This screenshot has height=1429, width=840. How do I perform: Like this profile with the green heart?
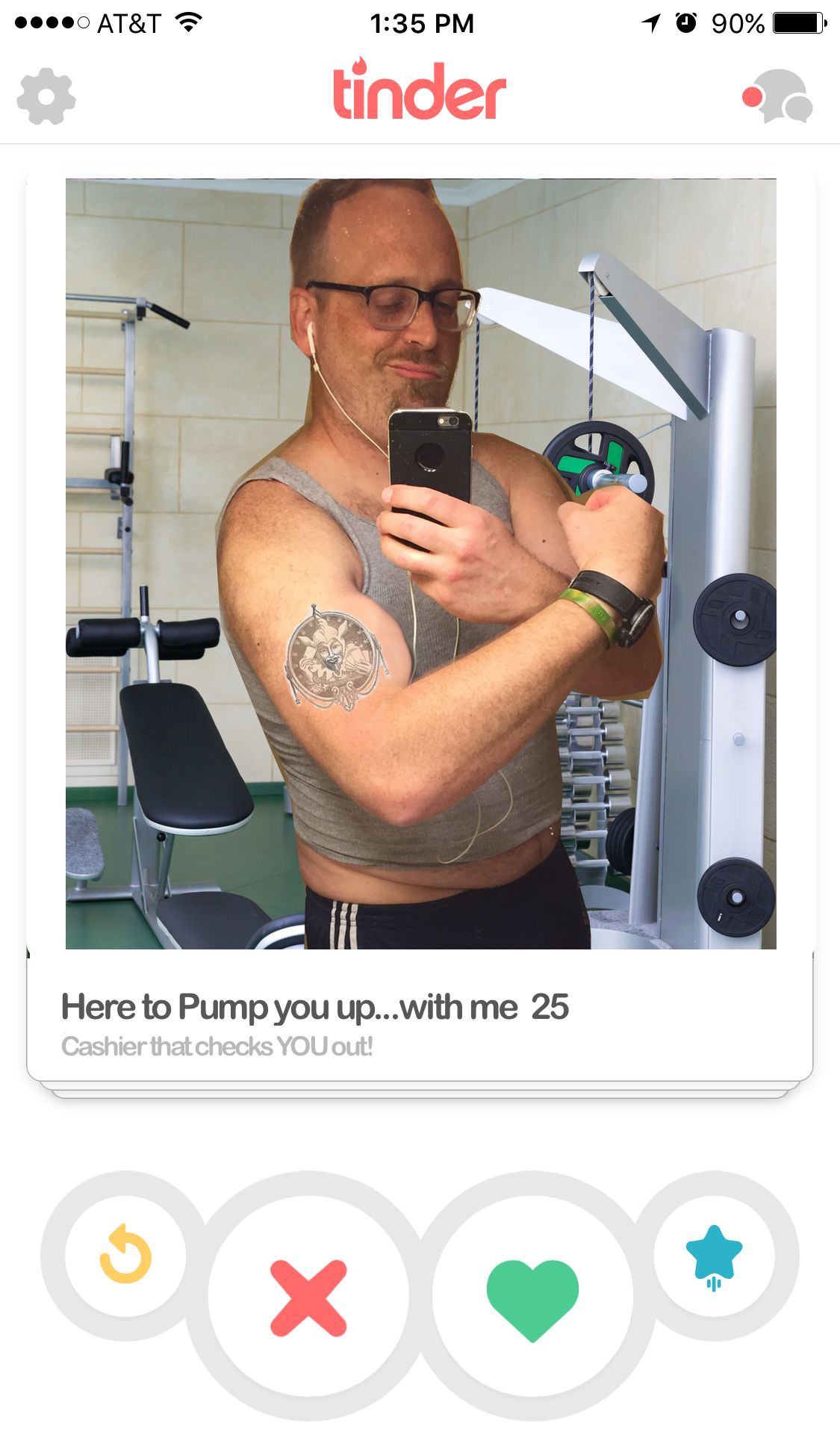click(x=532, y=1298)
